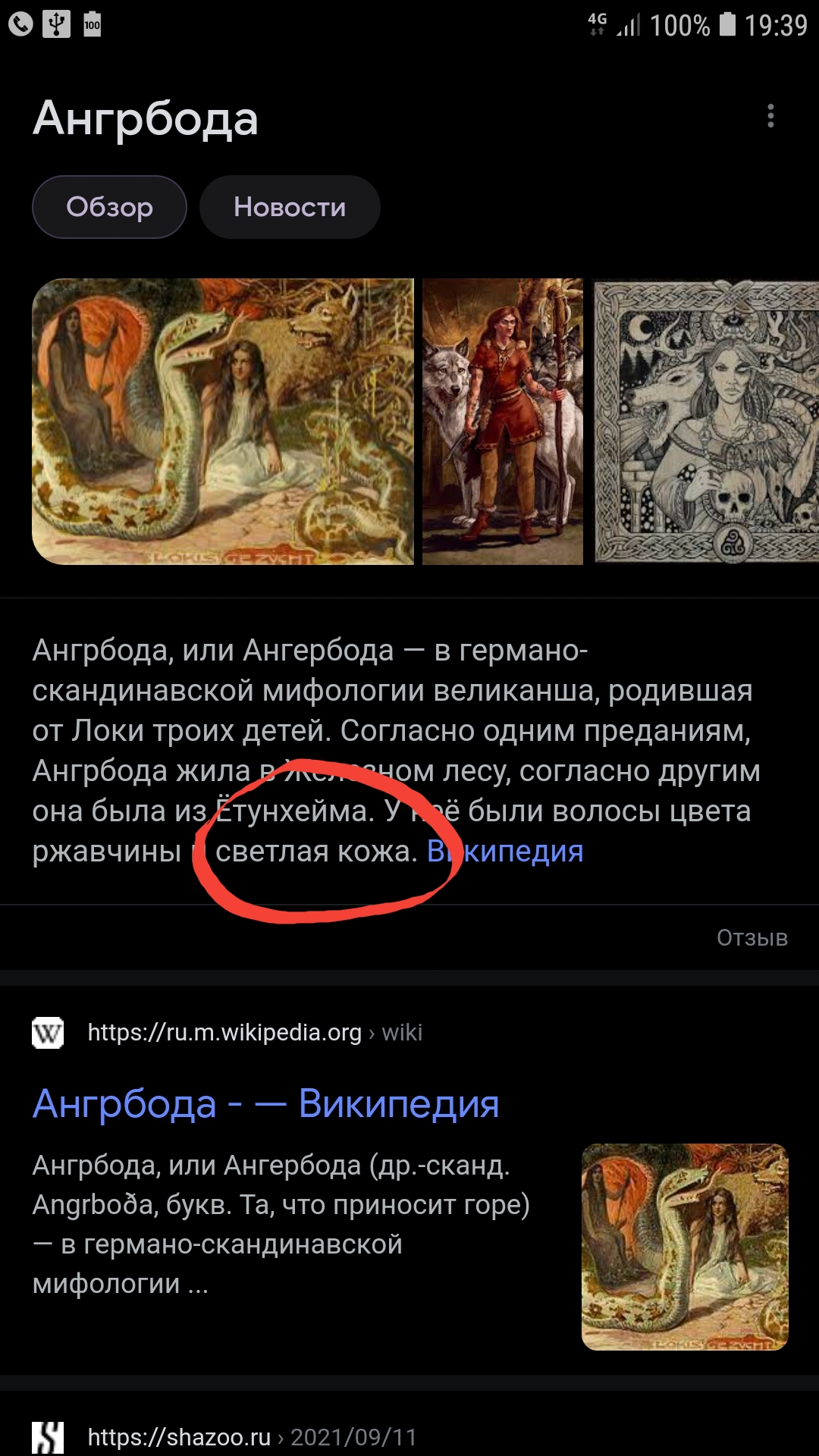
Task: Open the red-dressed woman with wolves image
Action: pos(502,422)
